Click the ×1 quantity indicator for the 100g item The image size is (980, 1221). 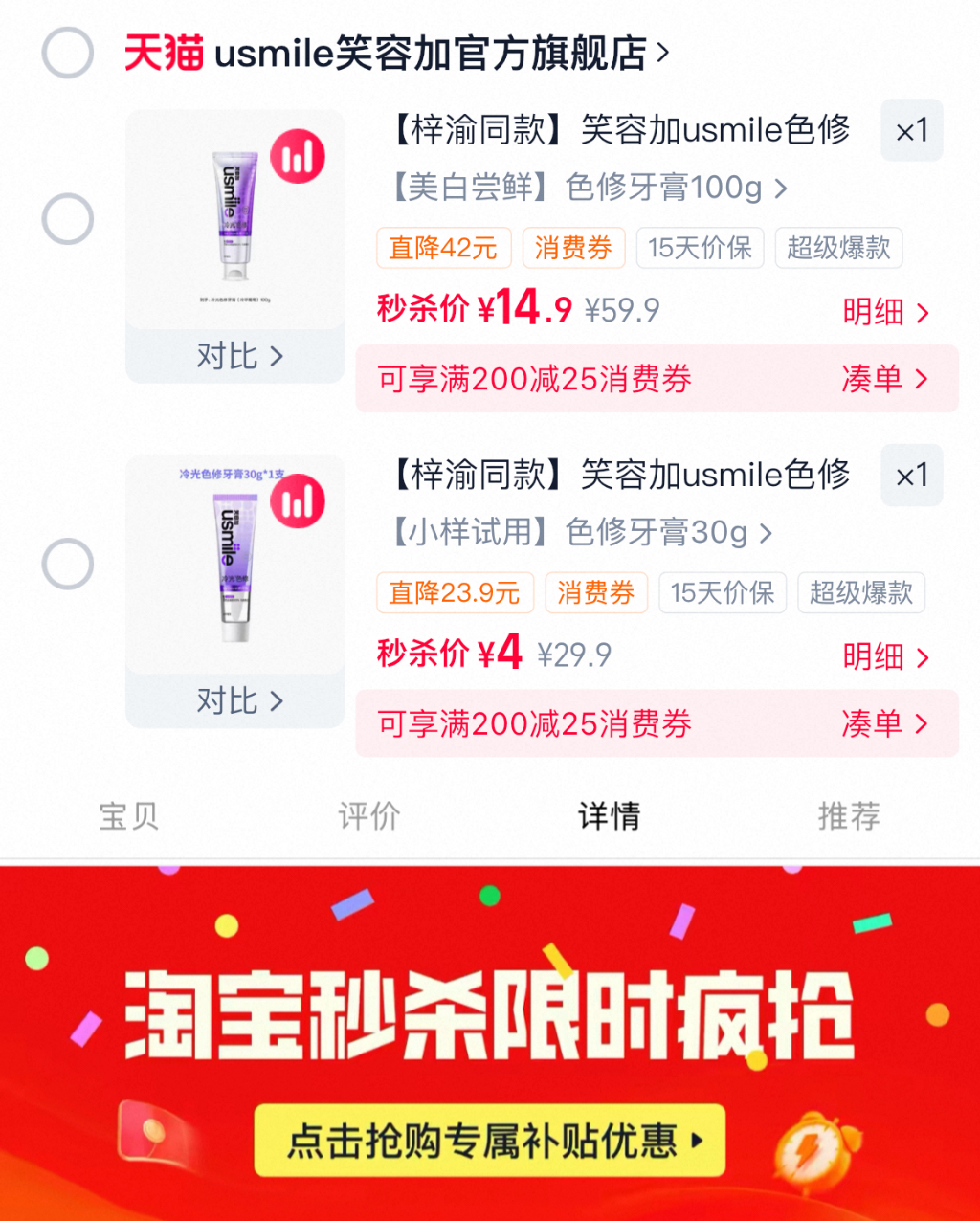click(910, 130)
